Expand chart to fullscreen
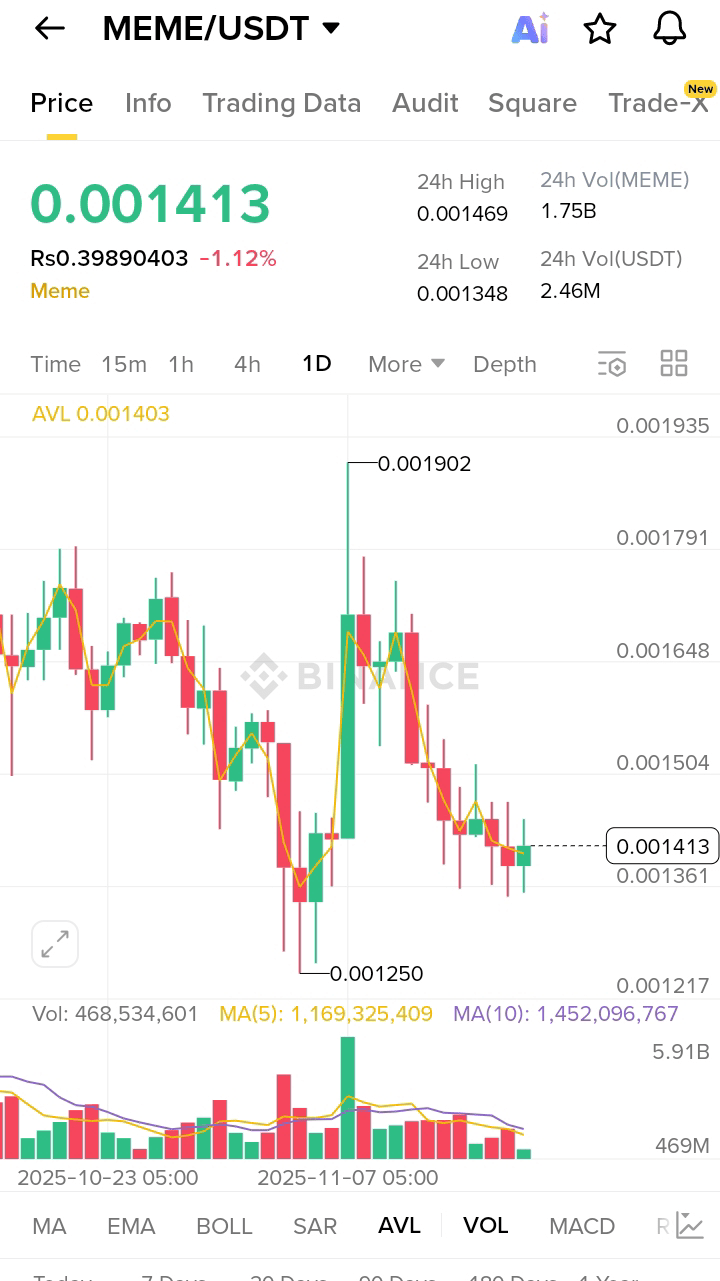Viewport: 720px width, 1281px height. click(x=55, y=944)
